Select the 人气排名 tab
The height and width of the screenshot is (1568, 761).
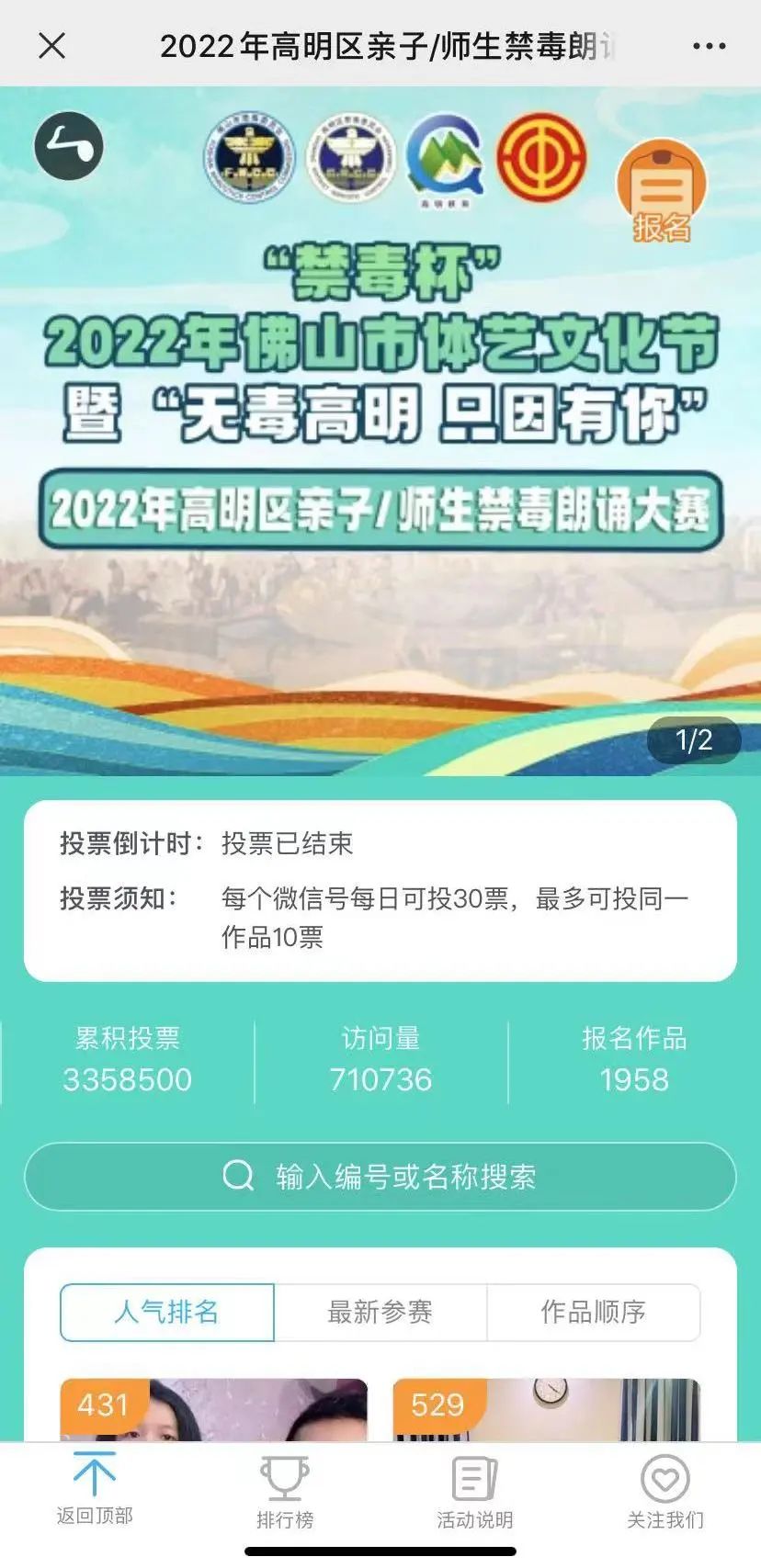(167, 1312)
